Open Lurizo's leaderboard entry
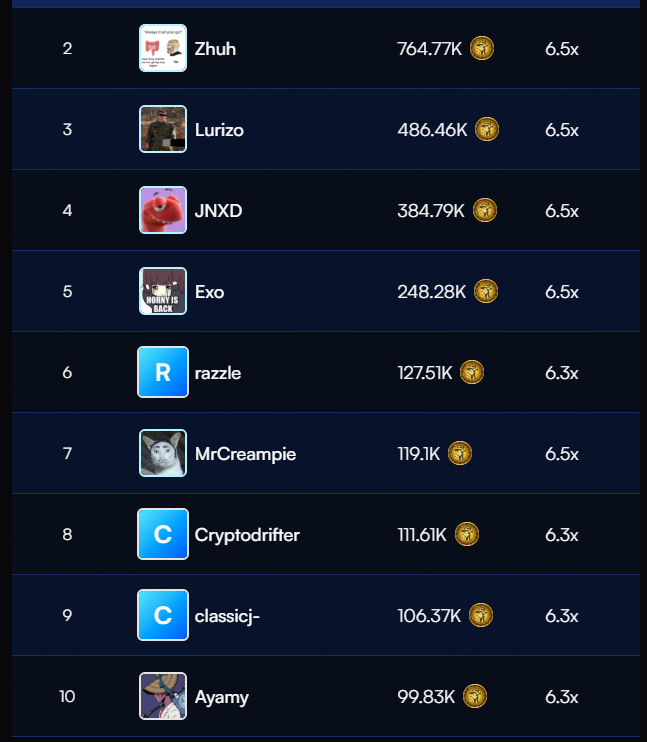Screen dimensions: 647x742 (219, 130)
